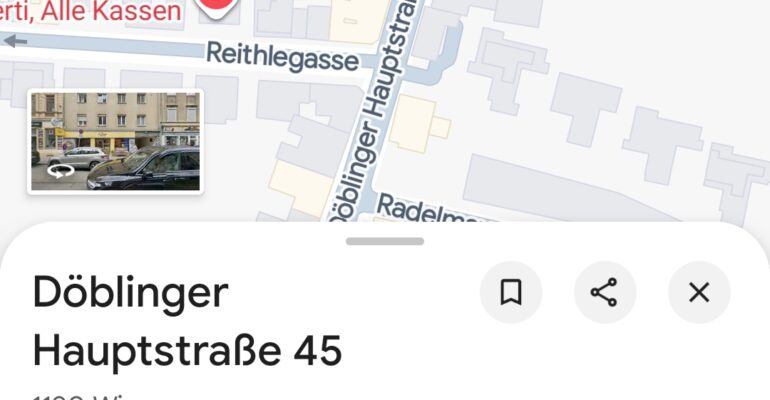This screenshot has width=770, height=400.
Task: Tap the bottom sheet drag handle
Action: (x=385, y=241)
